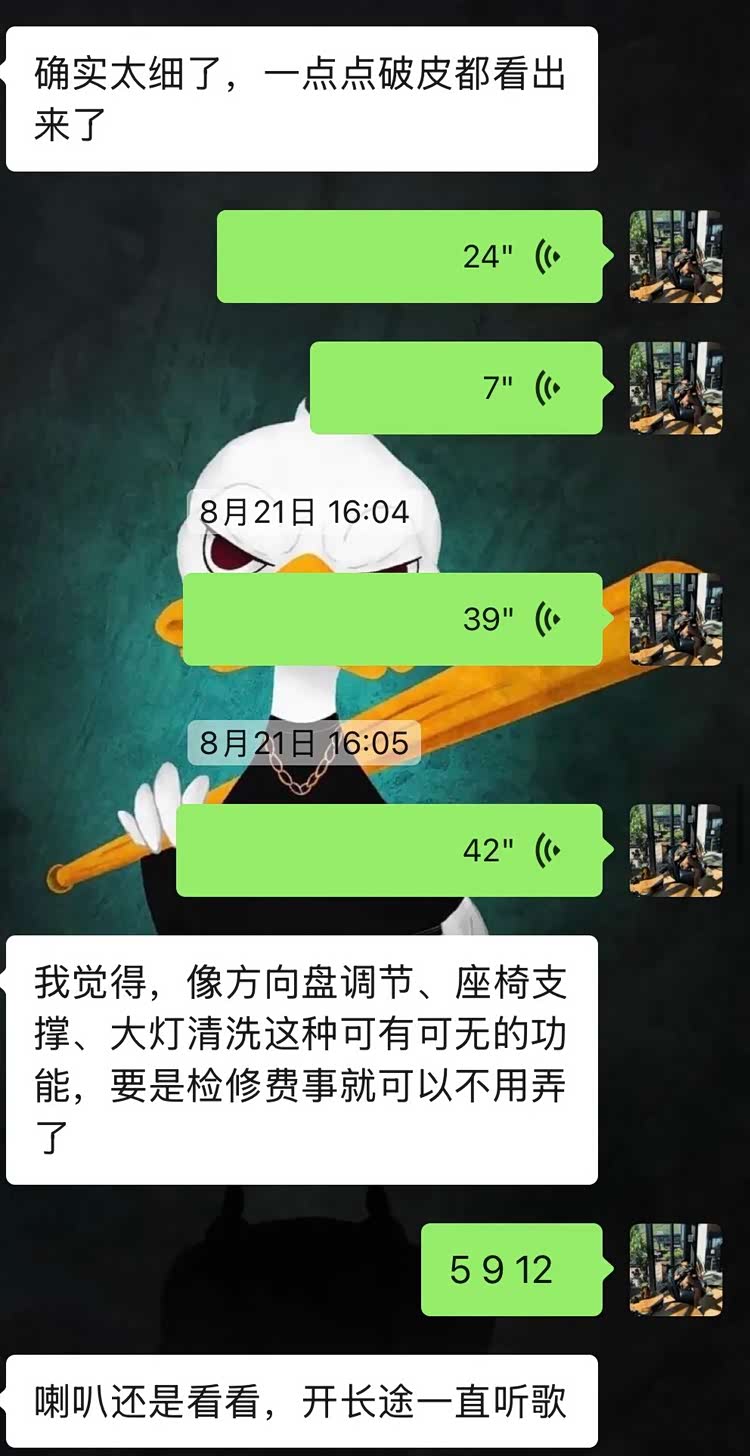Play the 42-second voice message
Image resolution: width=750 pixels, height=1456 pixels.
click(x=389, y=851)
